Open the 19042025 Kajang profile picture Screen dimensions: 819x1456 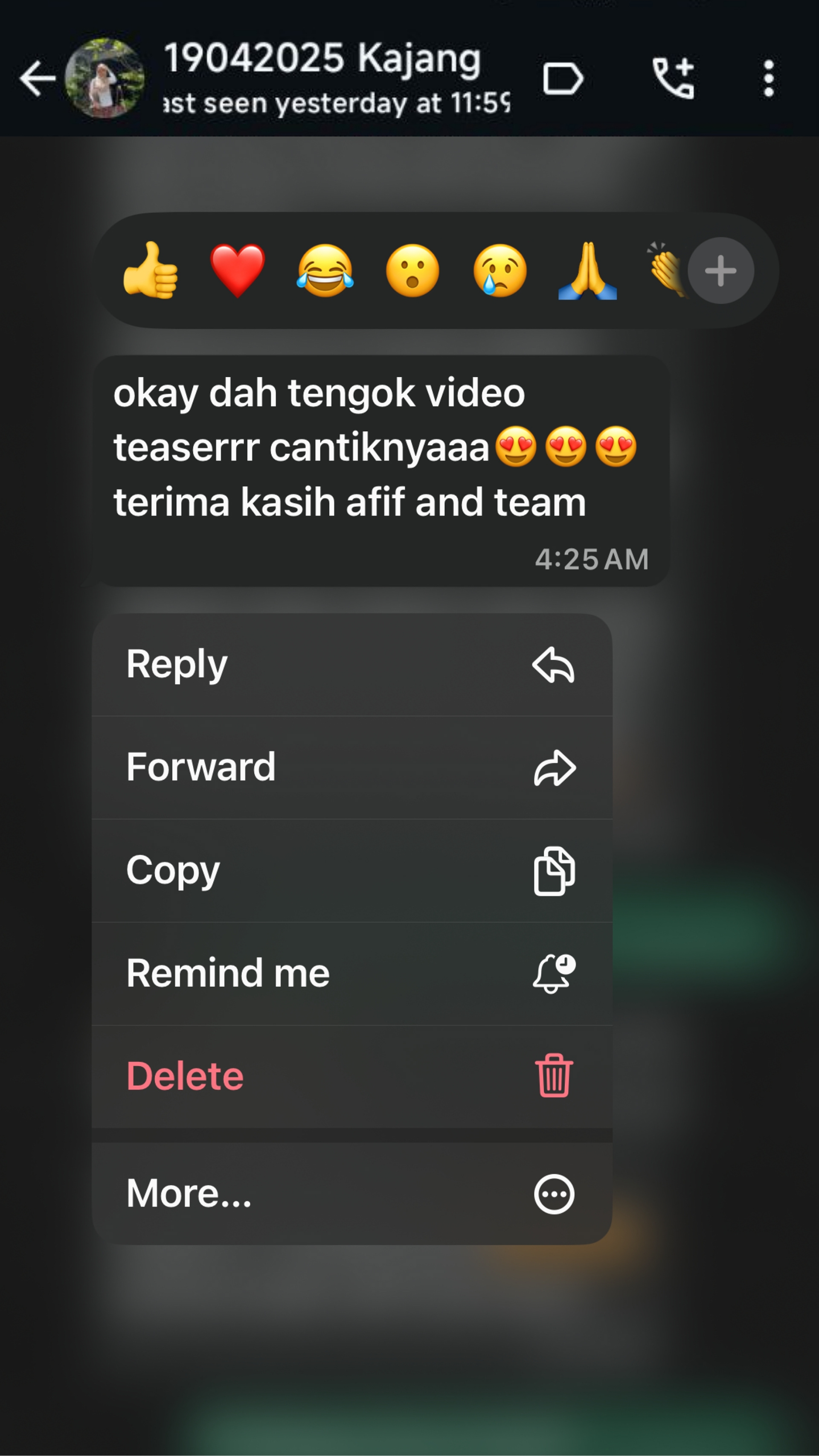105,78
